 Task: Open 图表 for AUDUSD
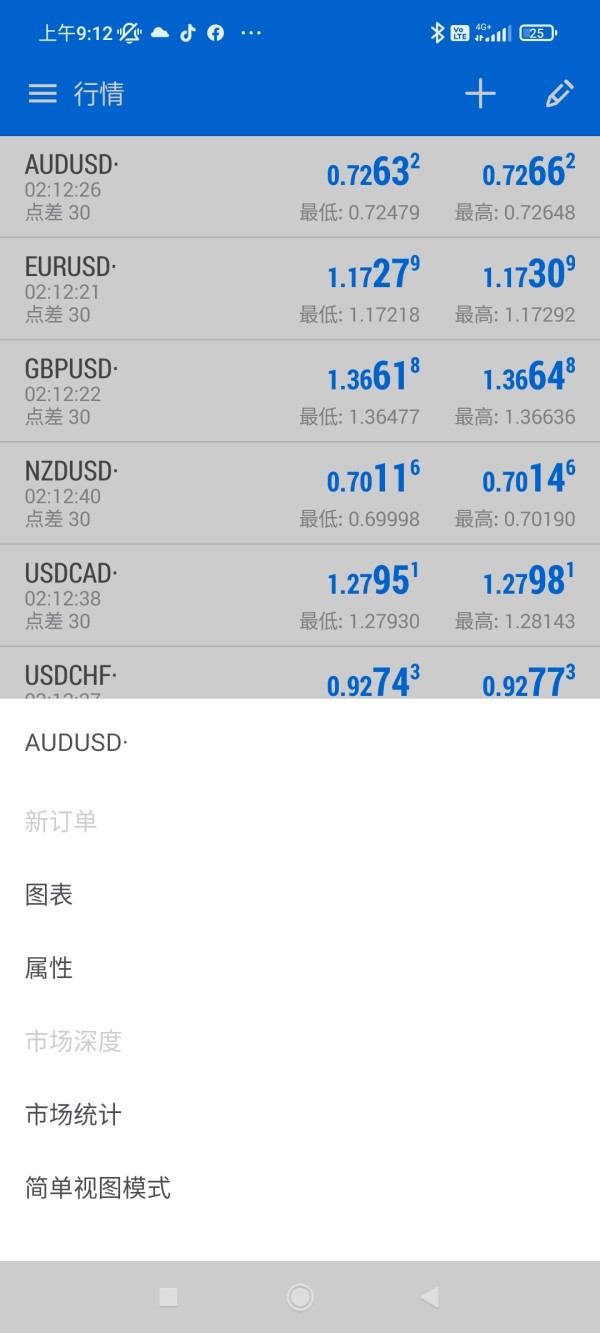pyautogui.click(x=49, y=895)
